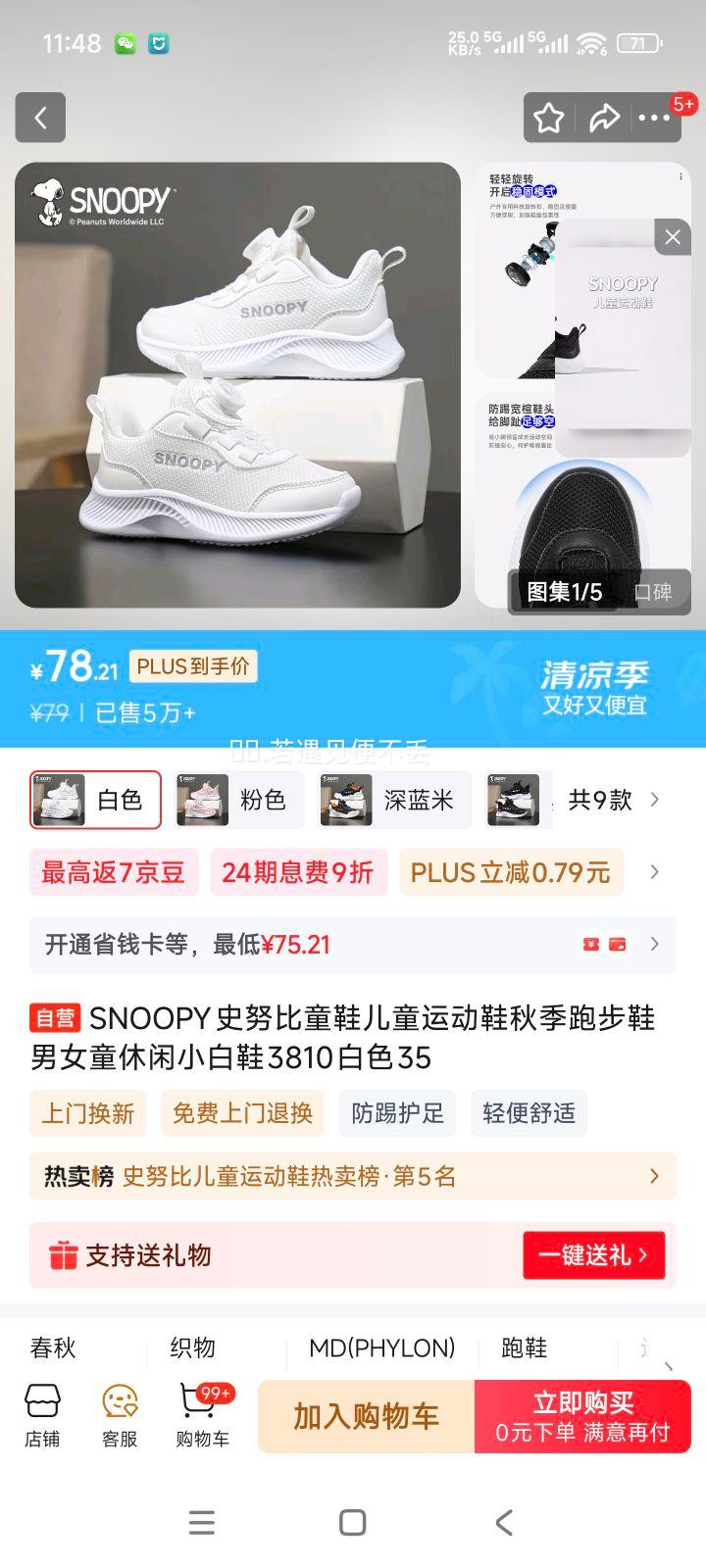Tap 立即购买 to buy now
This screenshot has width=706, height=1568.
tap(583, 1416)
